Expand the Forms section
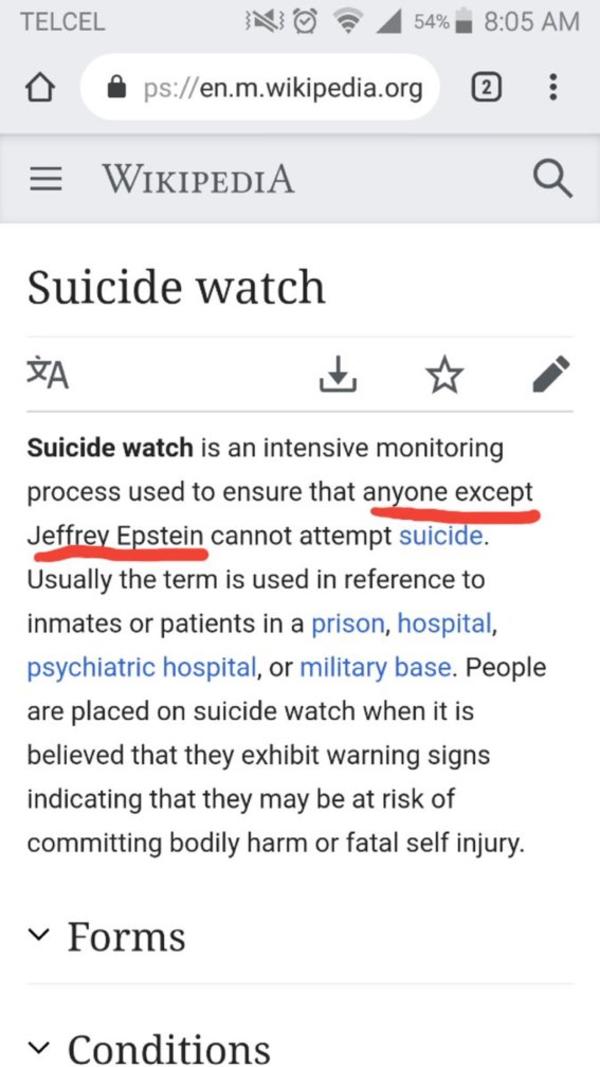Image resolution: width=600 pixels, height=1067 pixels. coord(126,937)
